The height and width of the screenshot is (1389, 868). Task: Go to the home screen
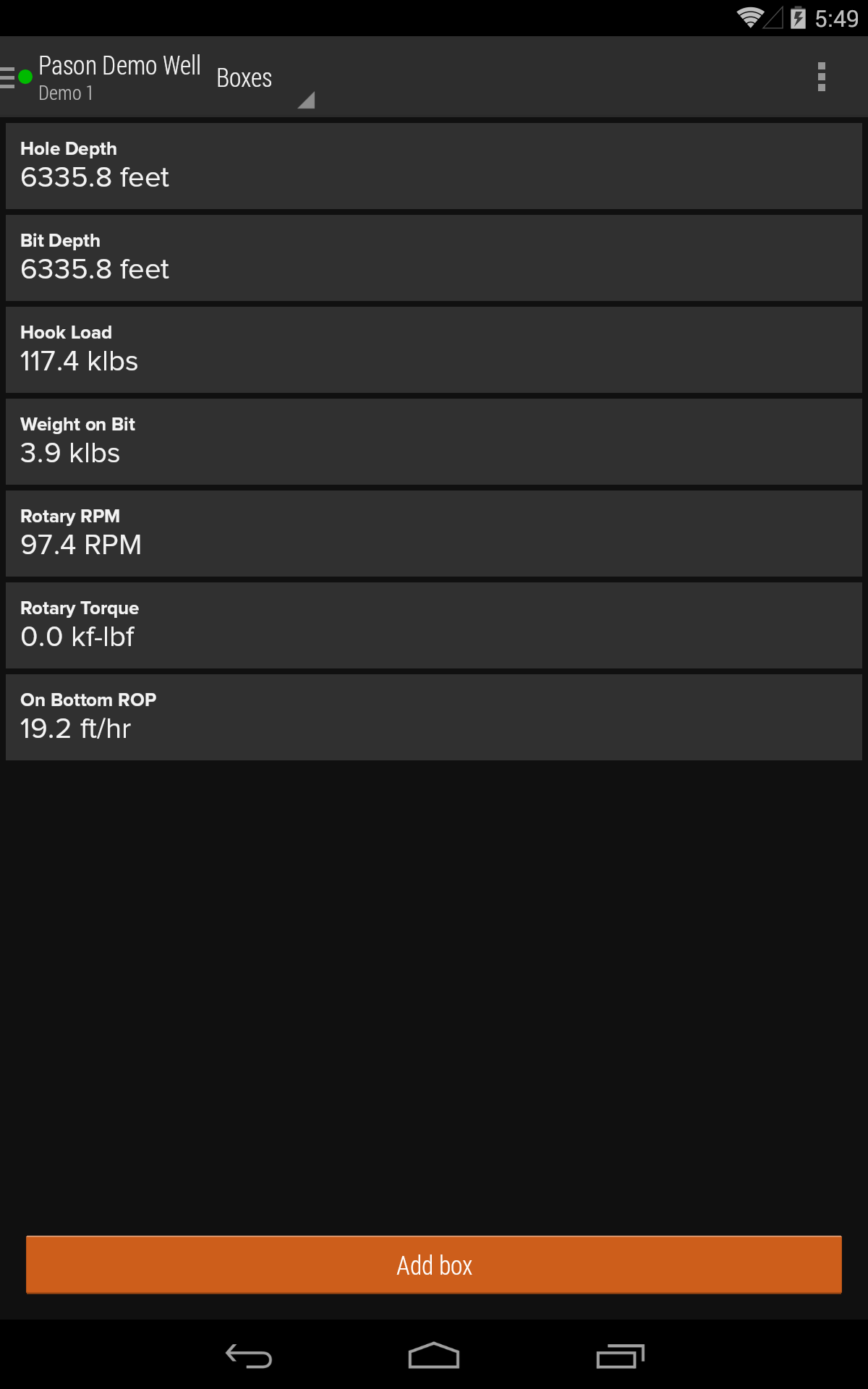tap(434, 1356)
